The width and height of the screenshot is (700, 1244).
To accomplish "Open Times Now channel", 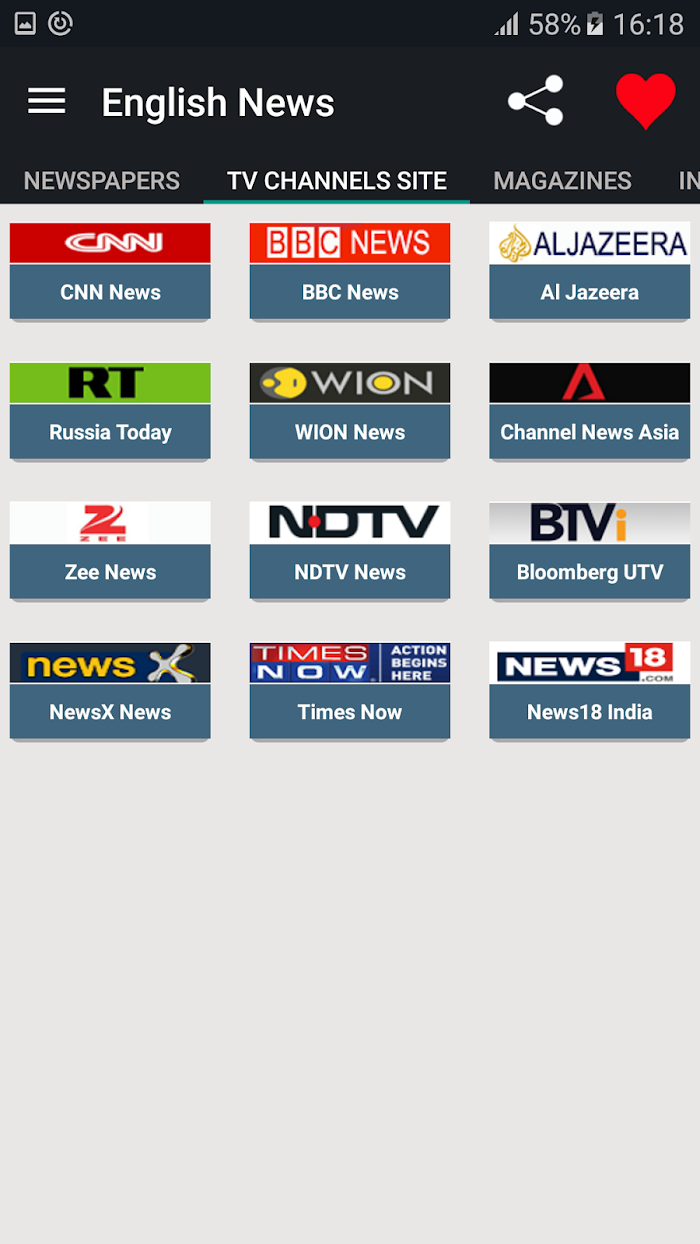I will [350, 691].
